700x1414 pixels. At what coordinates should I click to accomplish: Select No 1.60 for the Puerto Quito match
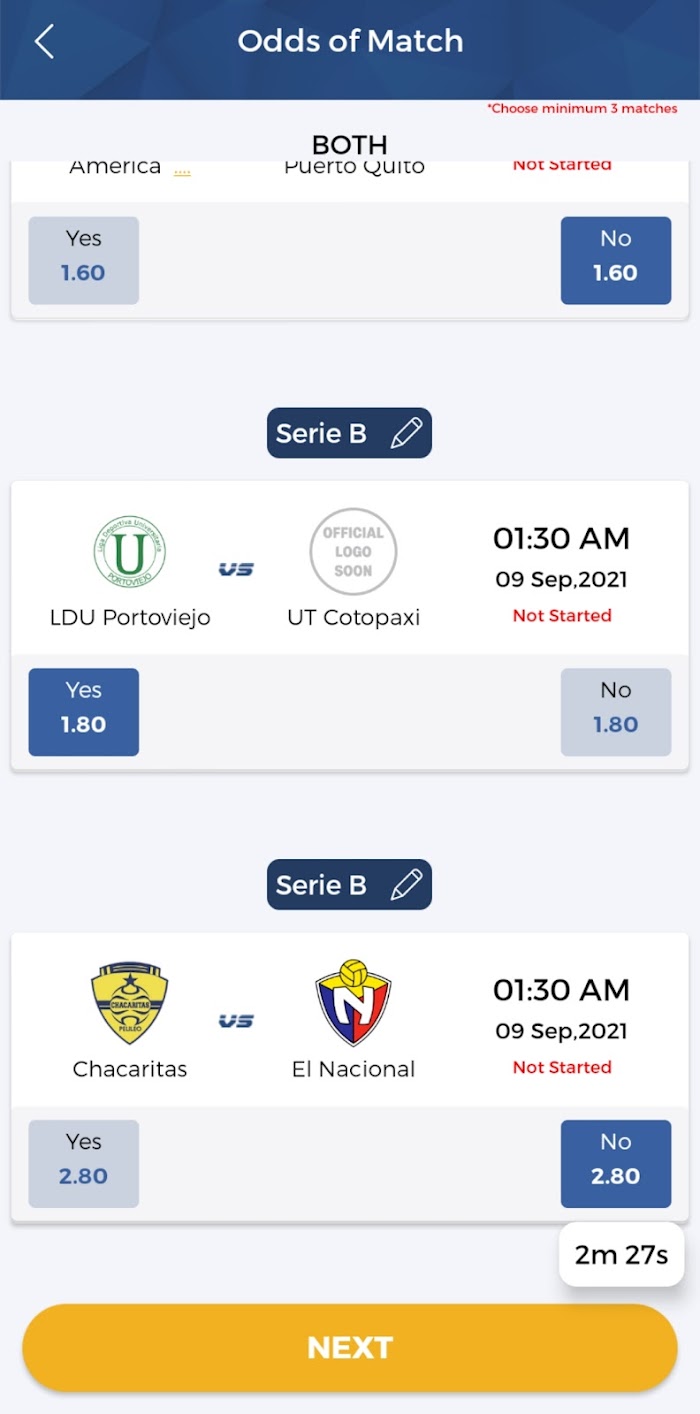(616, 260)
